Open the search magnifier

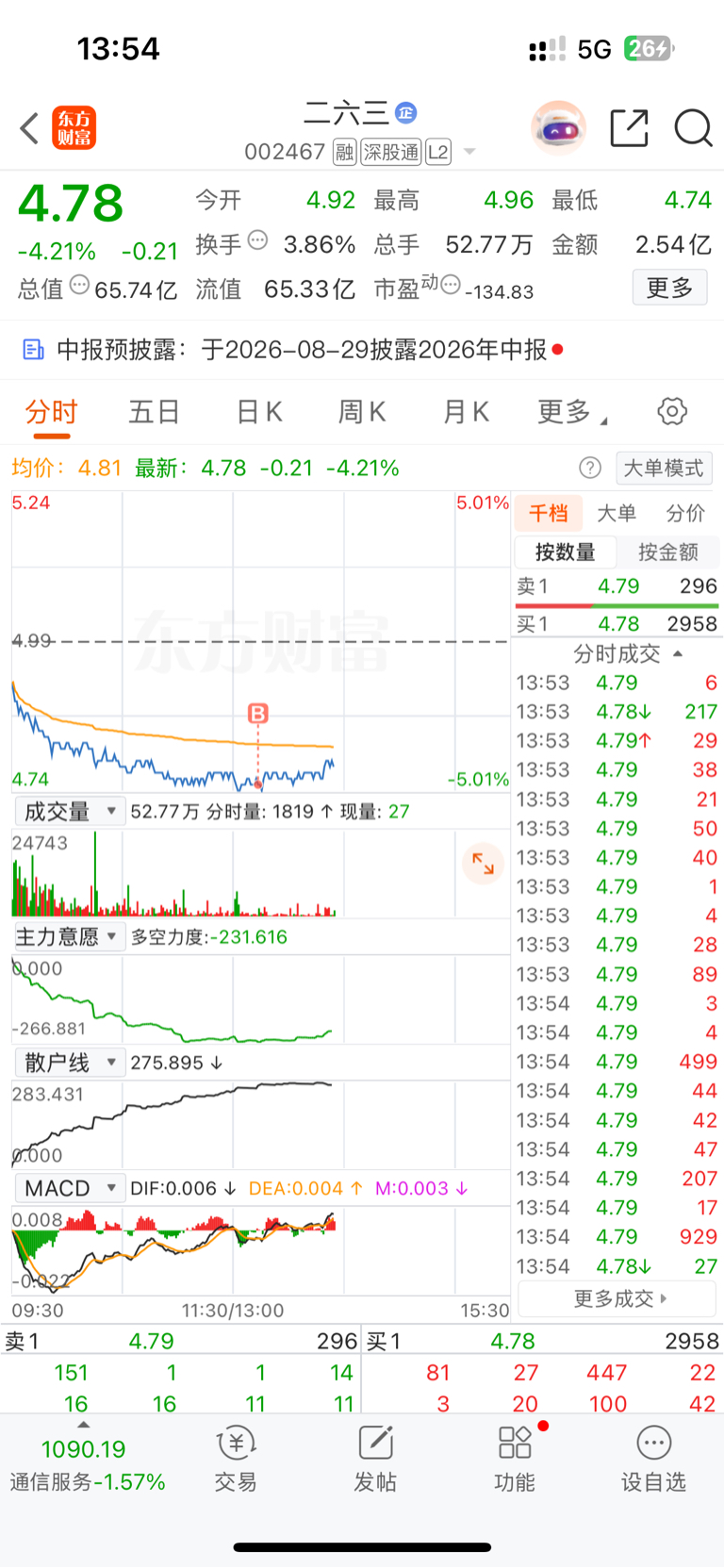(693, 128)
